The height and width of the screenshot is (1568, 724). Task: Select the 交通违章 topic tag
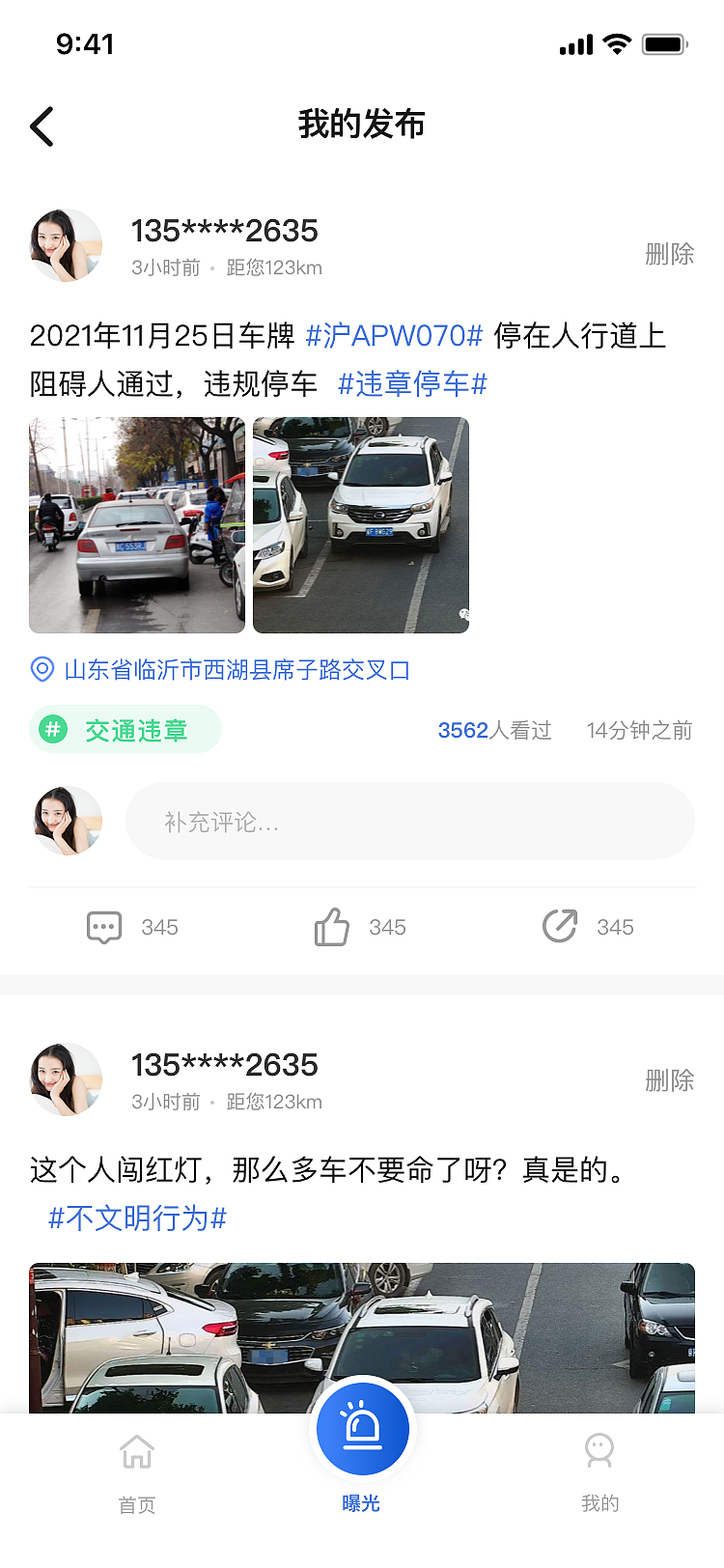coord(125,731)
